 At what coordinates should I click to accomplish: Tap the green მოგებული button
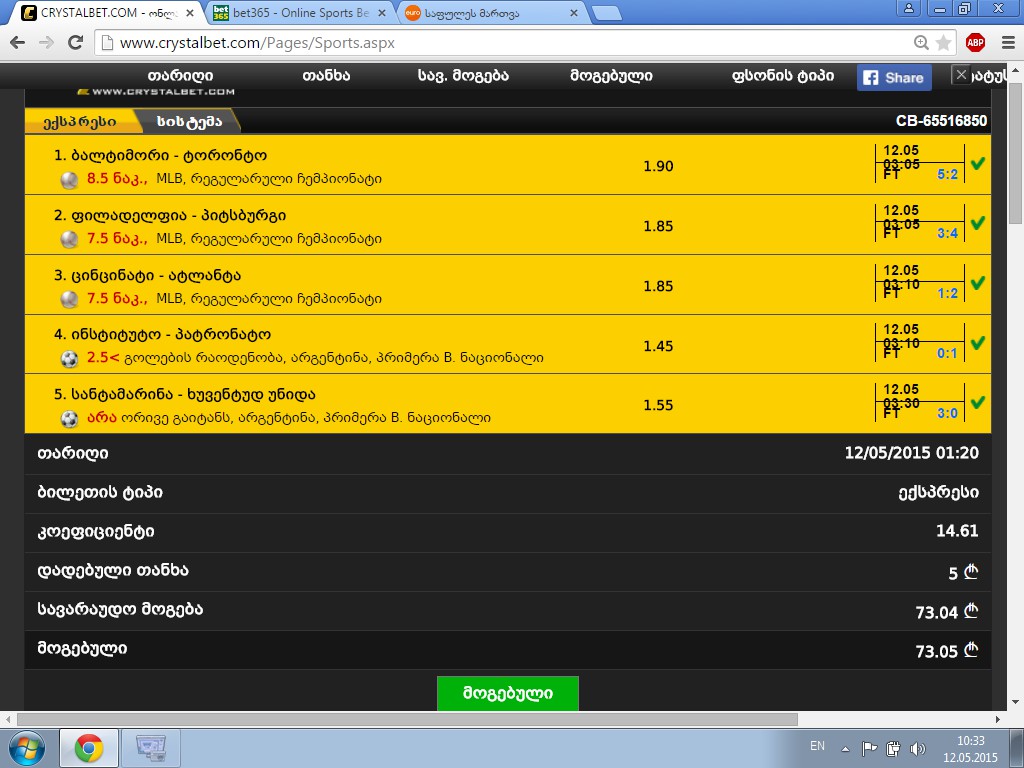(507, 693)
